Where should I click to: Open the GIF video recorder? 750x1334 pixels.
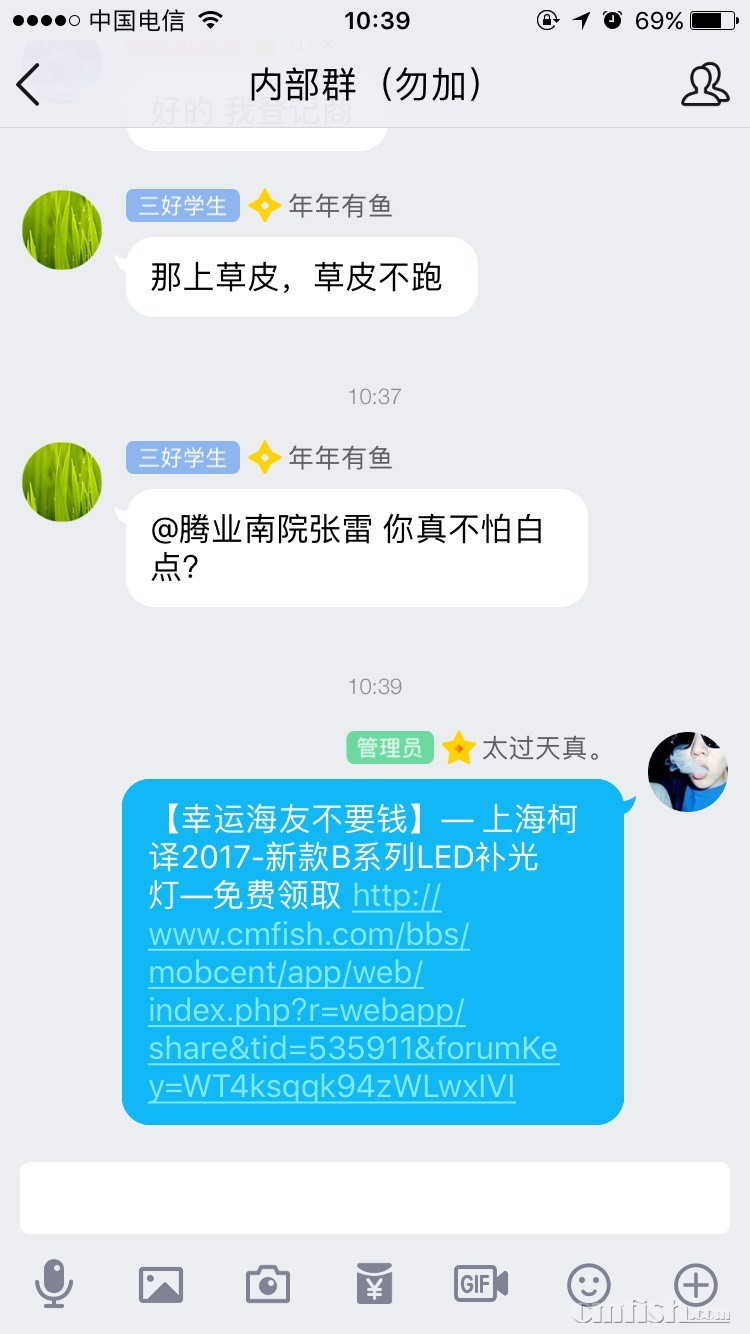[x=481, y=1284]
